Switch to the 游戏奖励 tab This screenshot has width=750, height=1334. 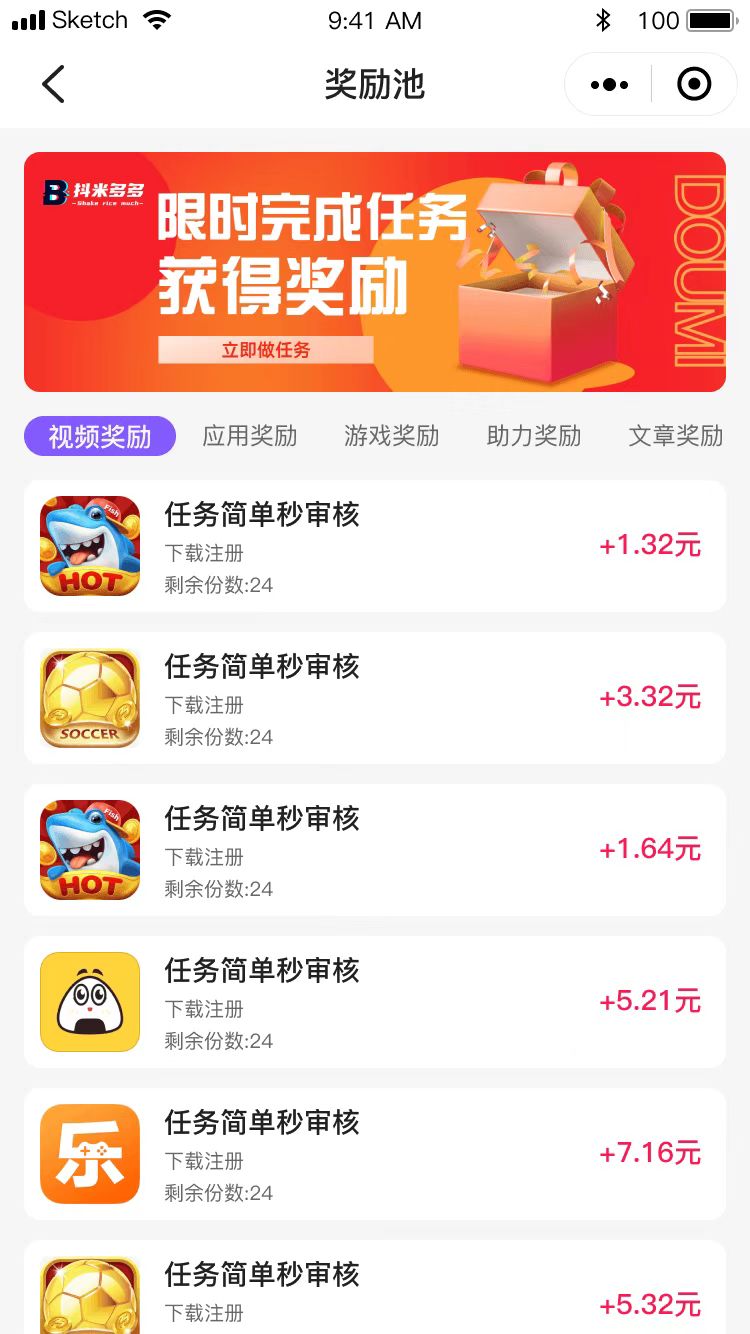pyautogui.click(x=392, y=437)
